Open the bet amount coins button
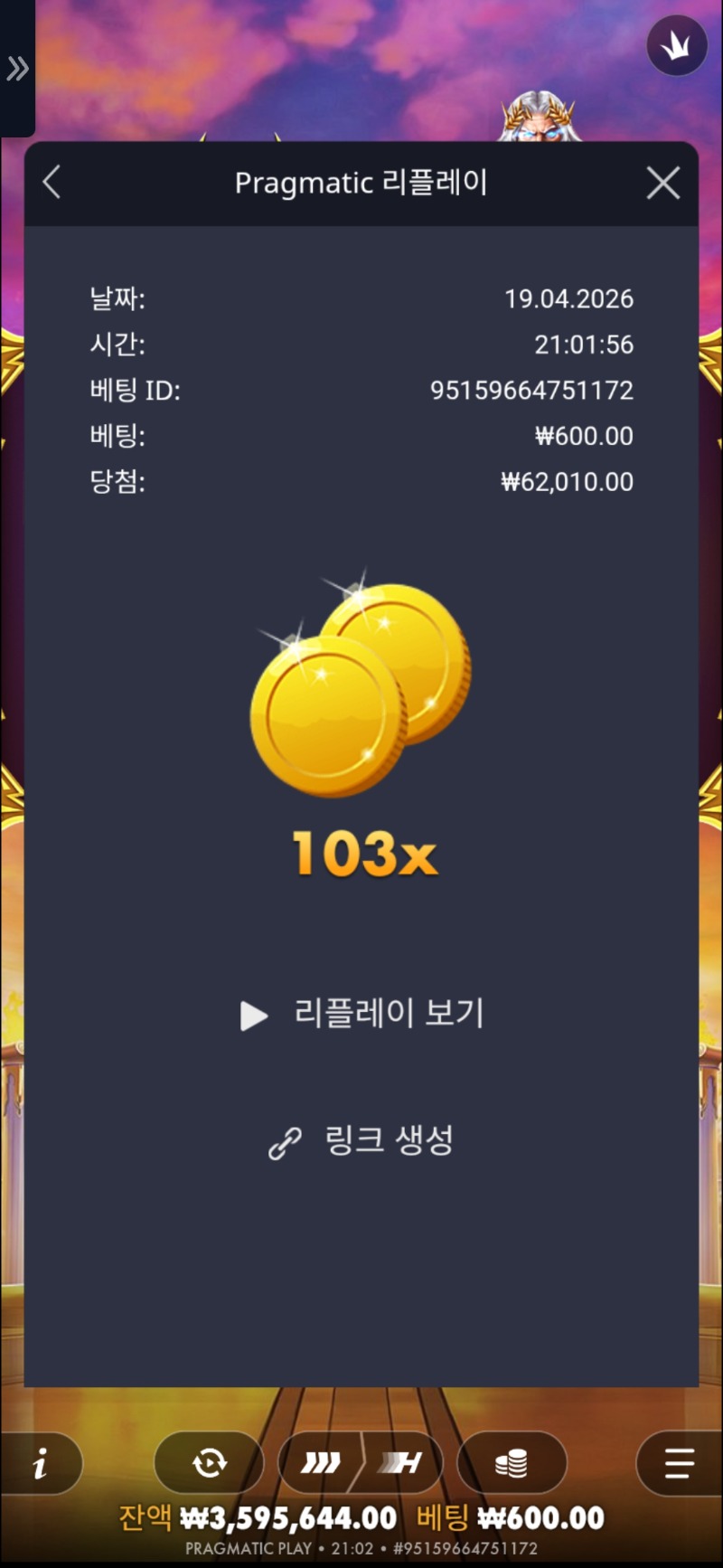The image size is (723, 1568). click(x=512, y=1462)
